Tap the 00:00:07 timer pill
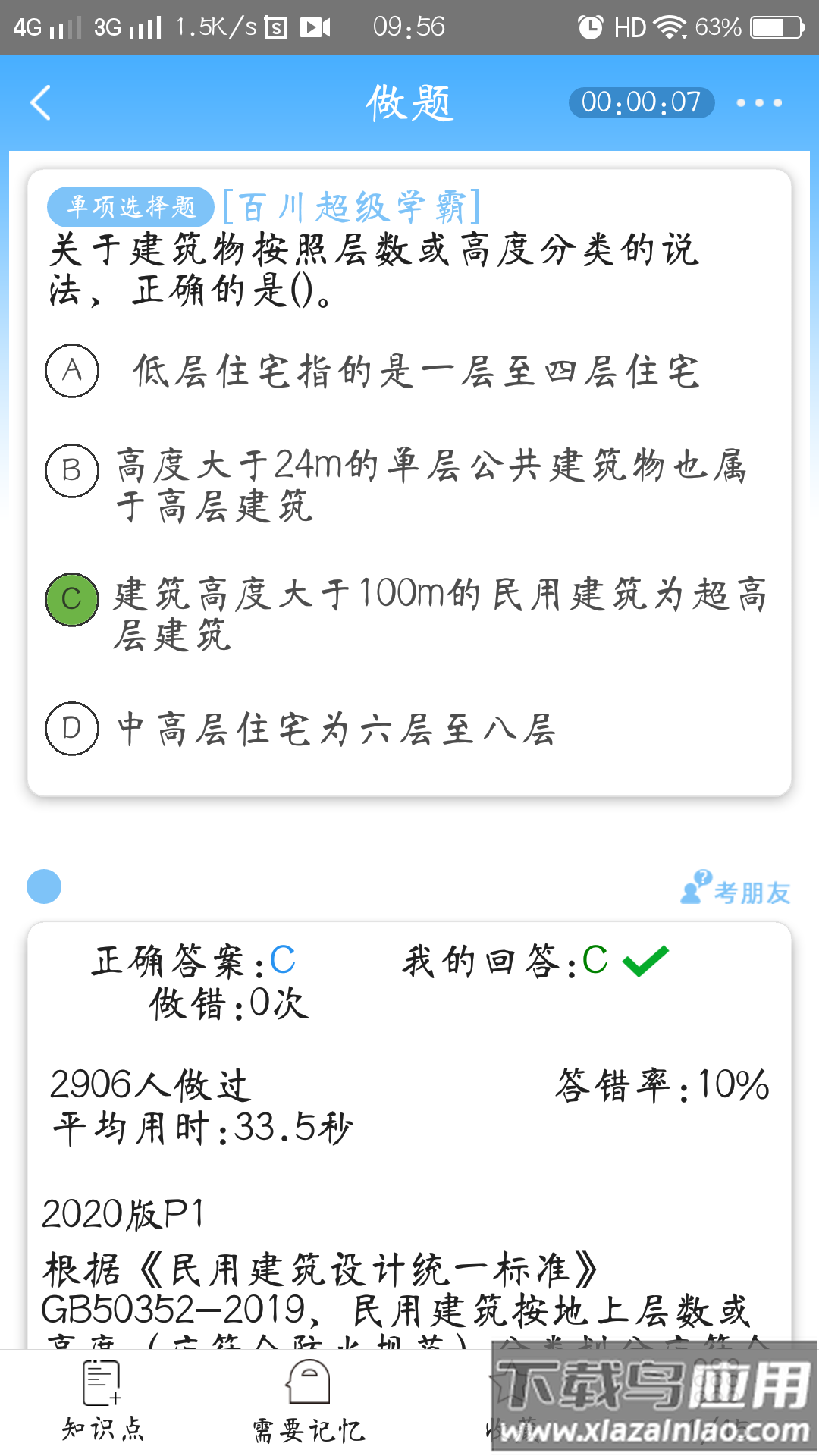 pos(641,102)
